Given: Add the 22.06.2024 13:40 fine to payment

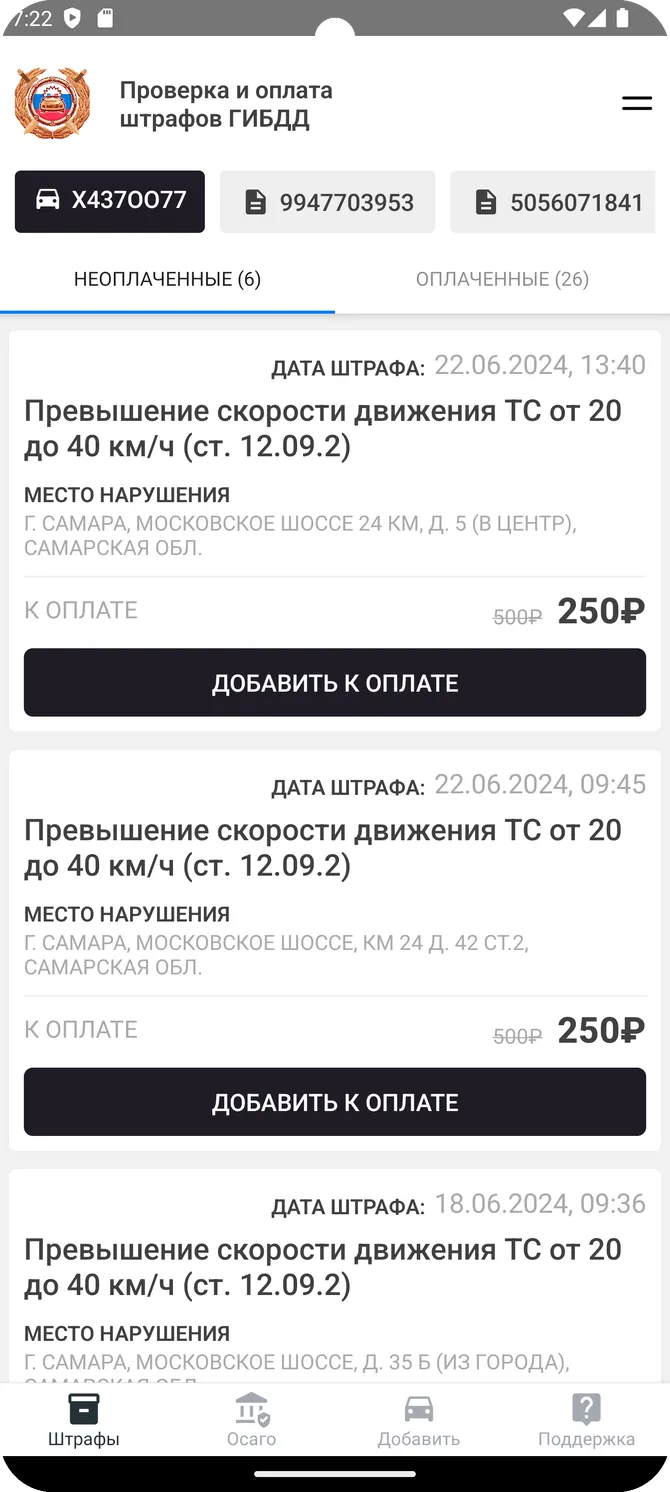Looking at the screenshot, I should (335, 683).
